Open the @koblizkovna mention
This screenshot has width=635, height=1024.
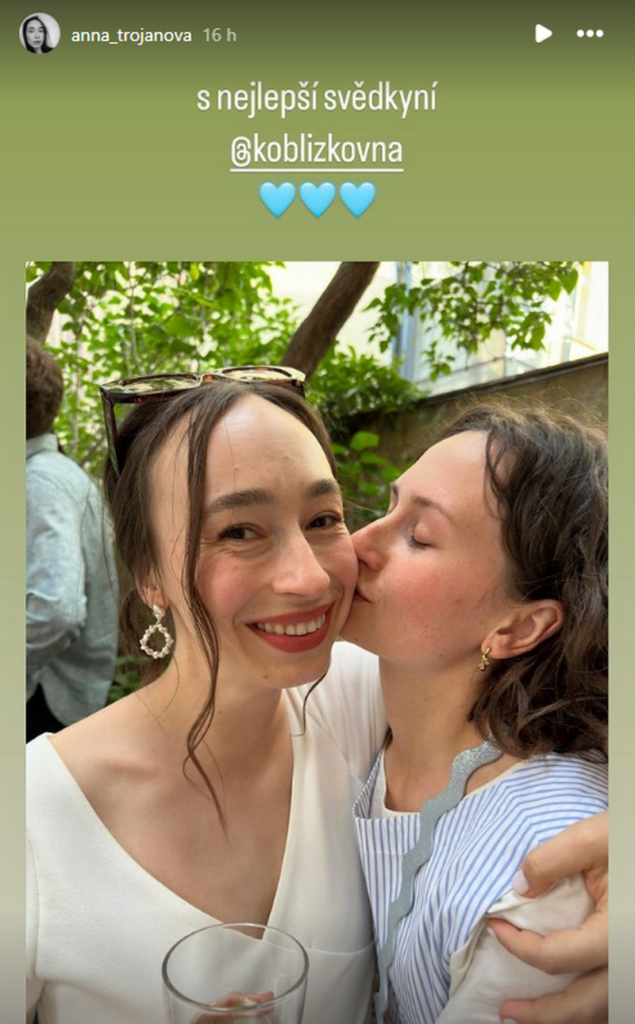[x=316, y=151]
